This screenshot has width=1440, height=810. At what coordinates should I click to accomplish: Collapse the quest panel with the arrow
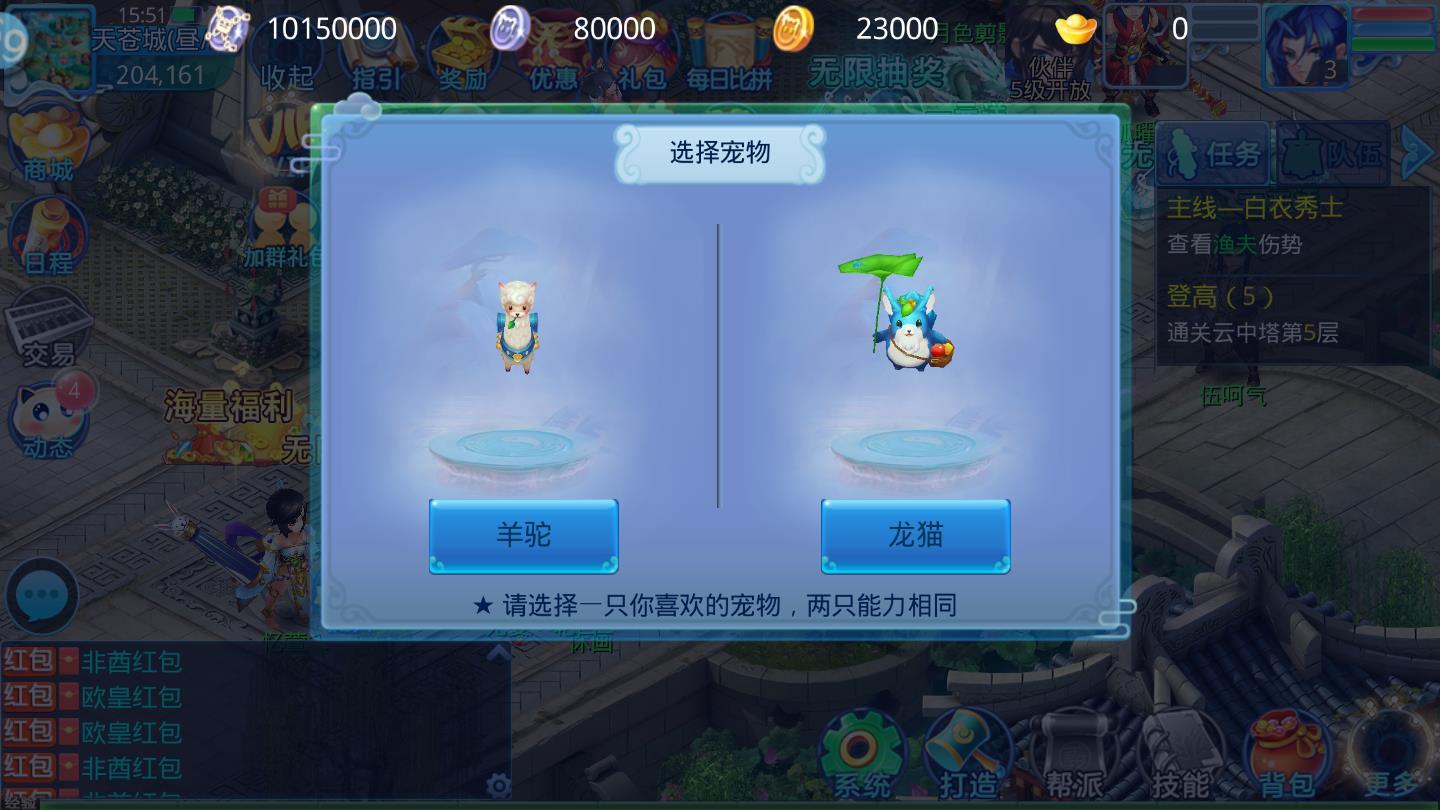(1417, 154)
